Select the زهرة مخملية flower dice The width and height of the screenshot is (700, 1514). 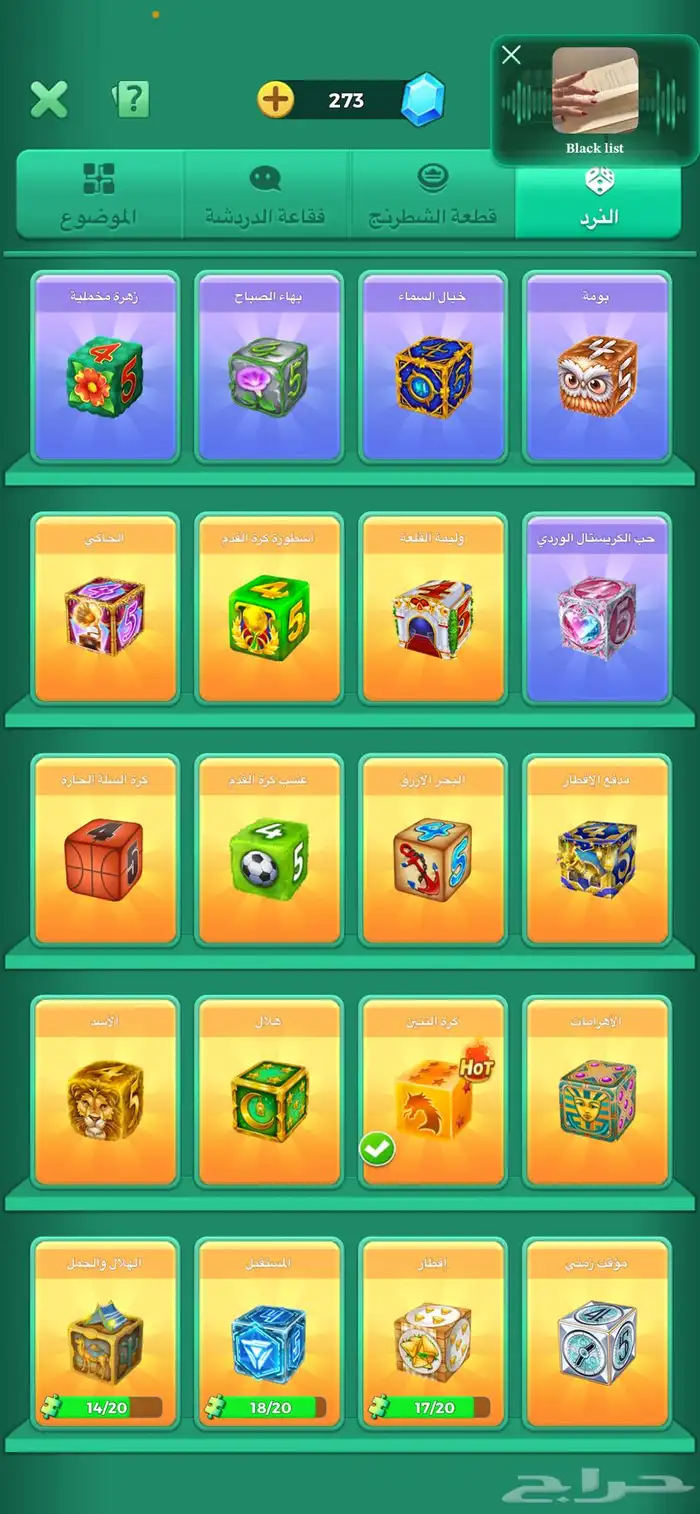(105, 367)
